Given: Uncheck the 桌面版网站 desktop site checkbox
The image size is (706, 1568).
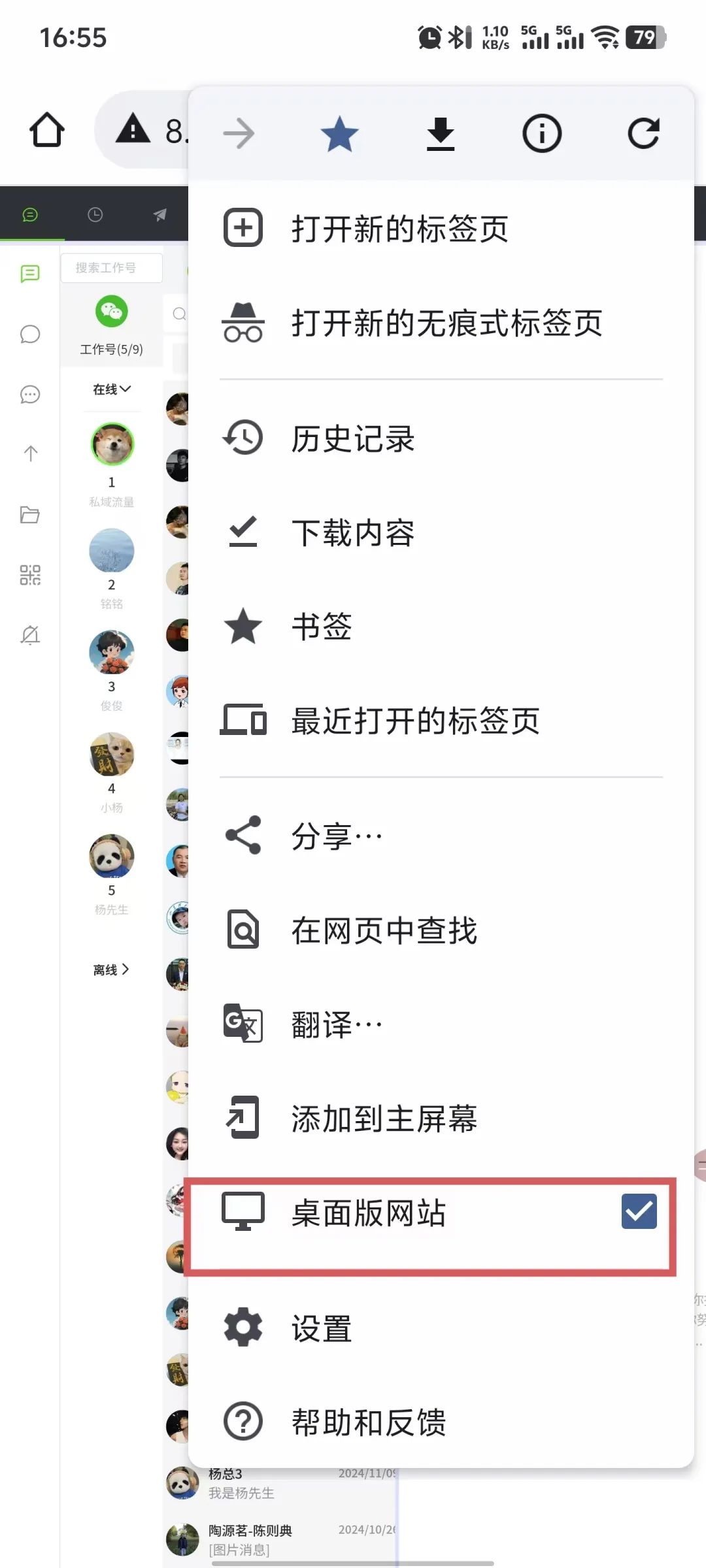Looking at the screenshot, I should (639, 1211).
